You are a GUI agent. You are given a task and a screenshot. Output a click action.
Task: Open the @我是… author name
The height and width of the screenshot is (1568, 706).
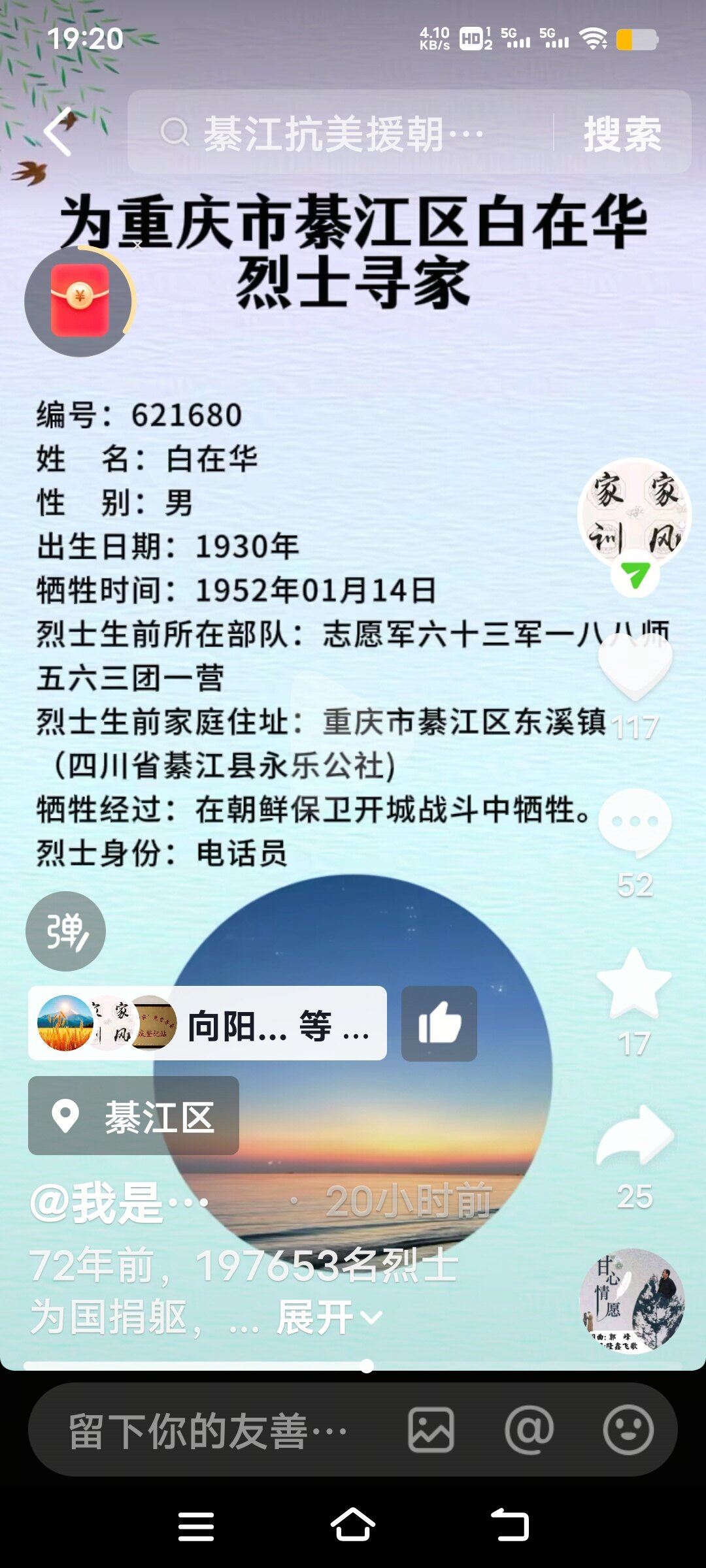click(x=118, y=1201)
